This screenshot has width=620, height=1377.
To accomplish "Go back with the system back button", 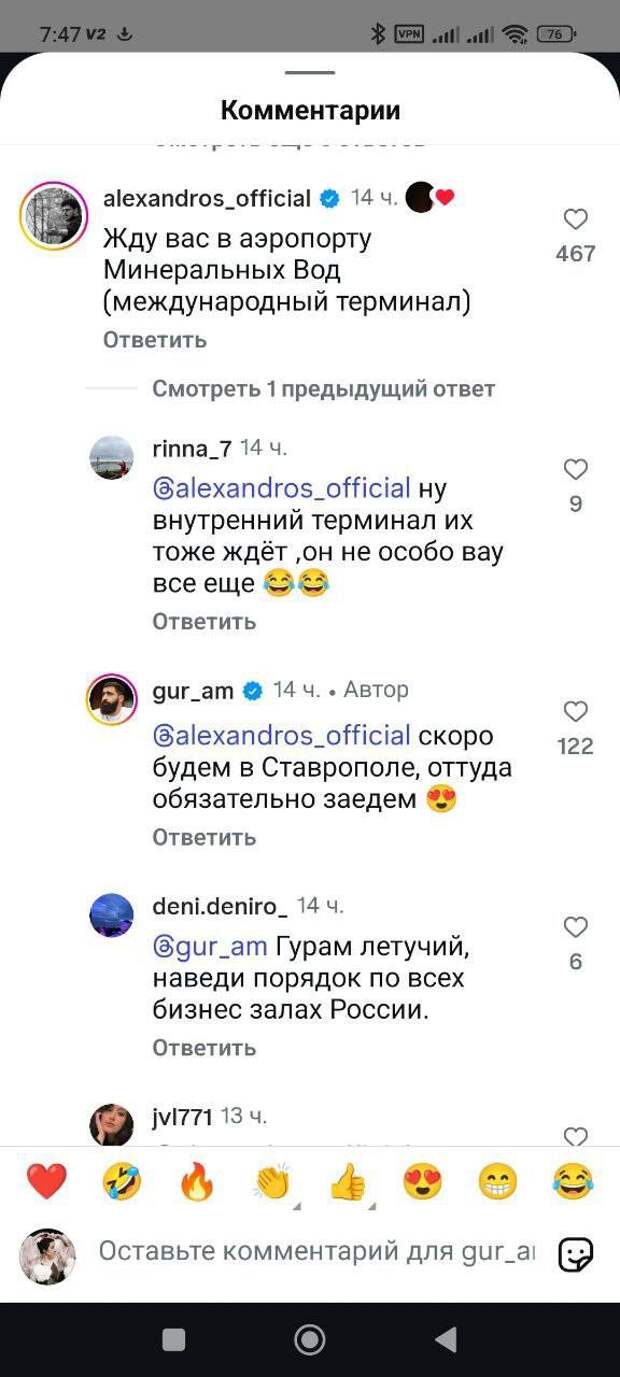I will 446,1340.
